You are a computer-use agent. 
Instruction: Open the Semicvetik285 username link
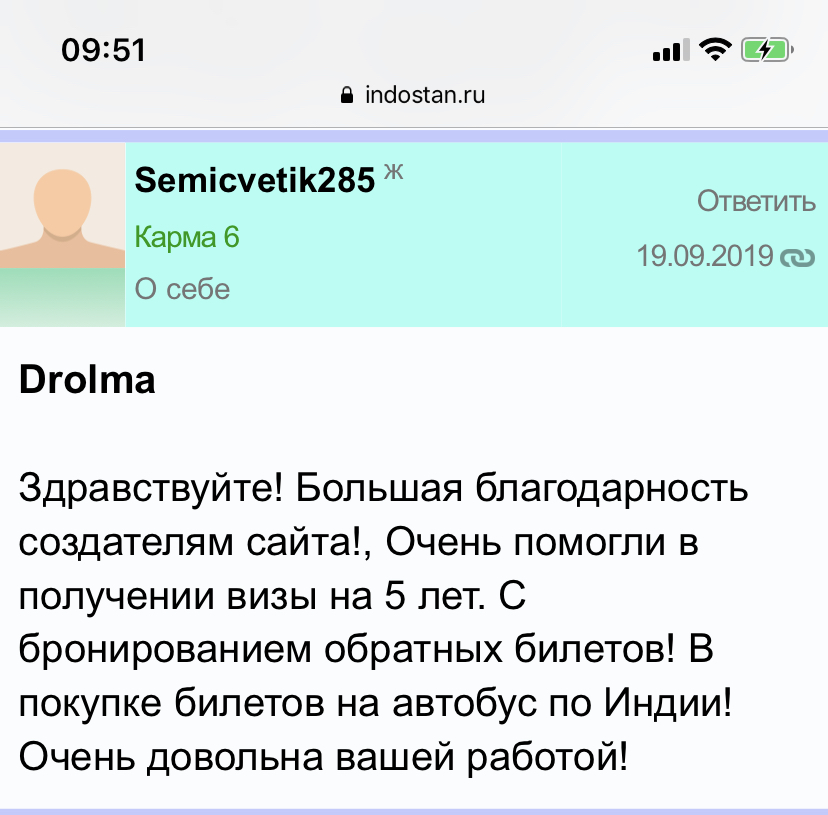(254, 180)
